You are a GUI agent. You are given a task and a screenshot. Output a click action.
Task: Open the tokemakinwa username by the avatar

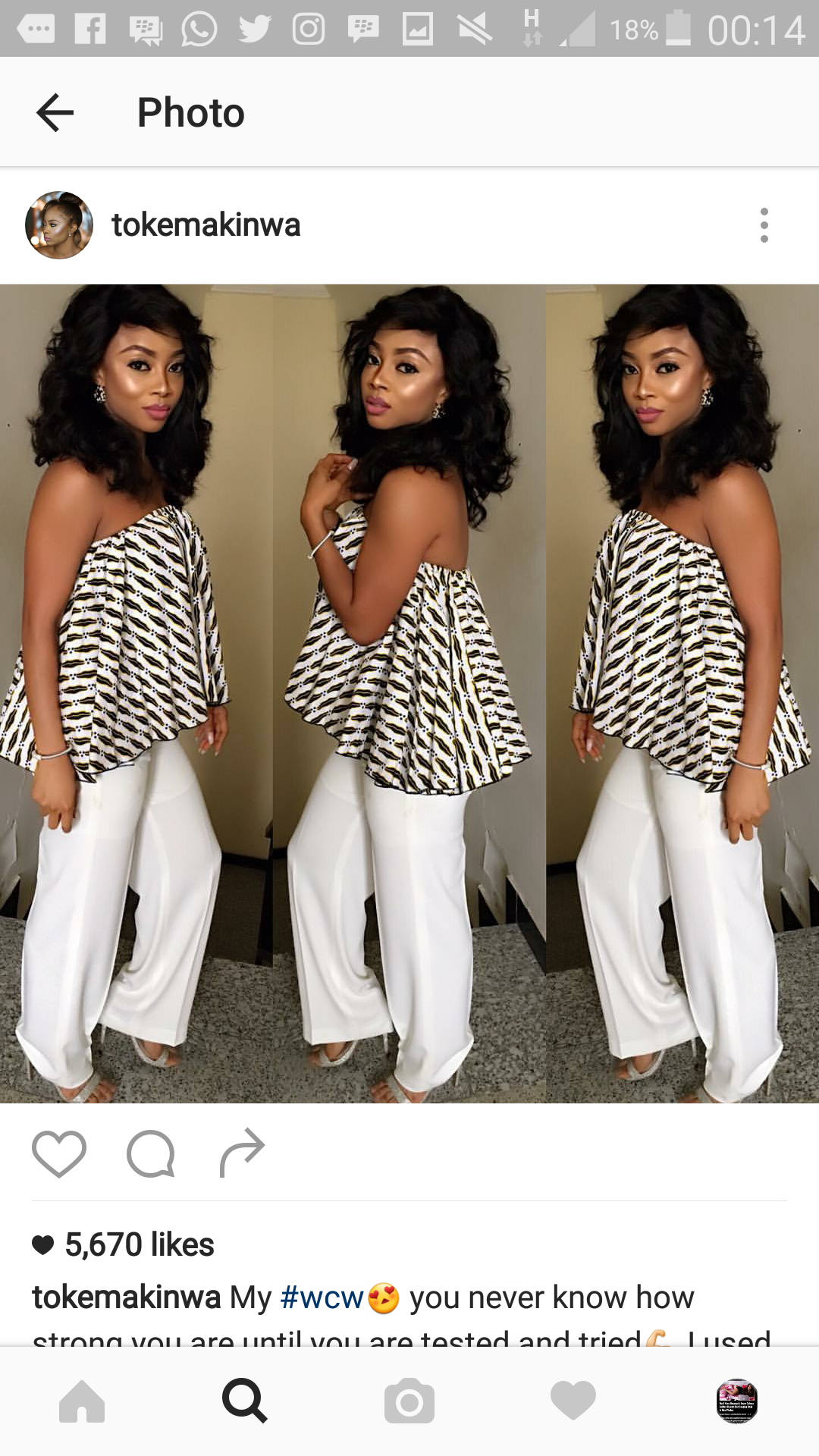[x=206, y=225]
